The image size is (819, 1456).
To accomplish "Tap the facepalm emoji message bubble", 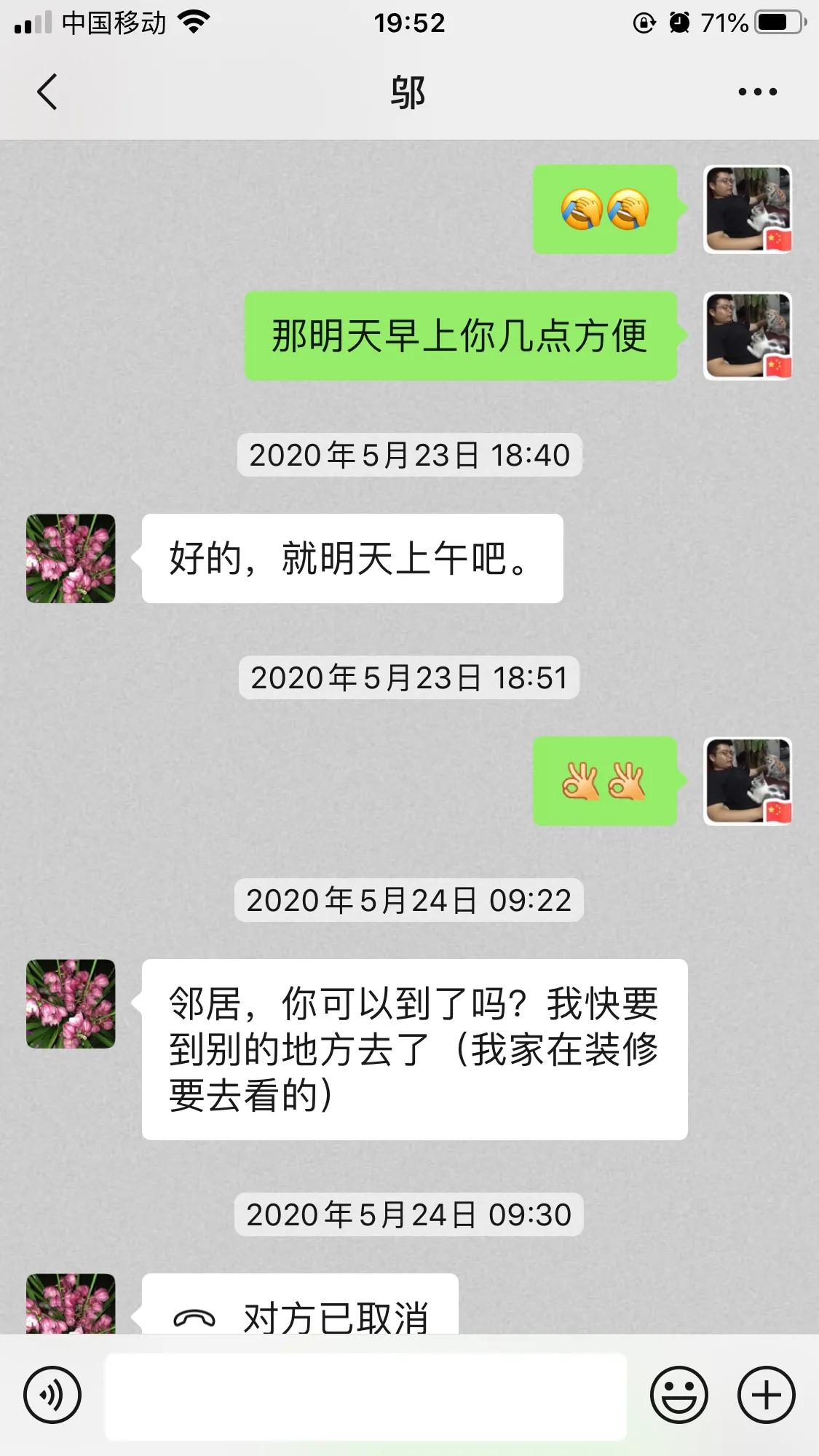I will pos(605,211).
